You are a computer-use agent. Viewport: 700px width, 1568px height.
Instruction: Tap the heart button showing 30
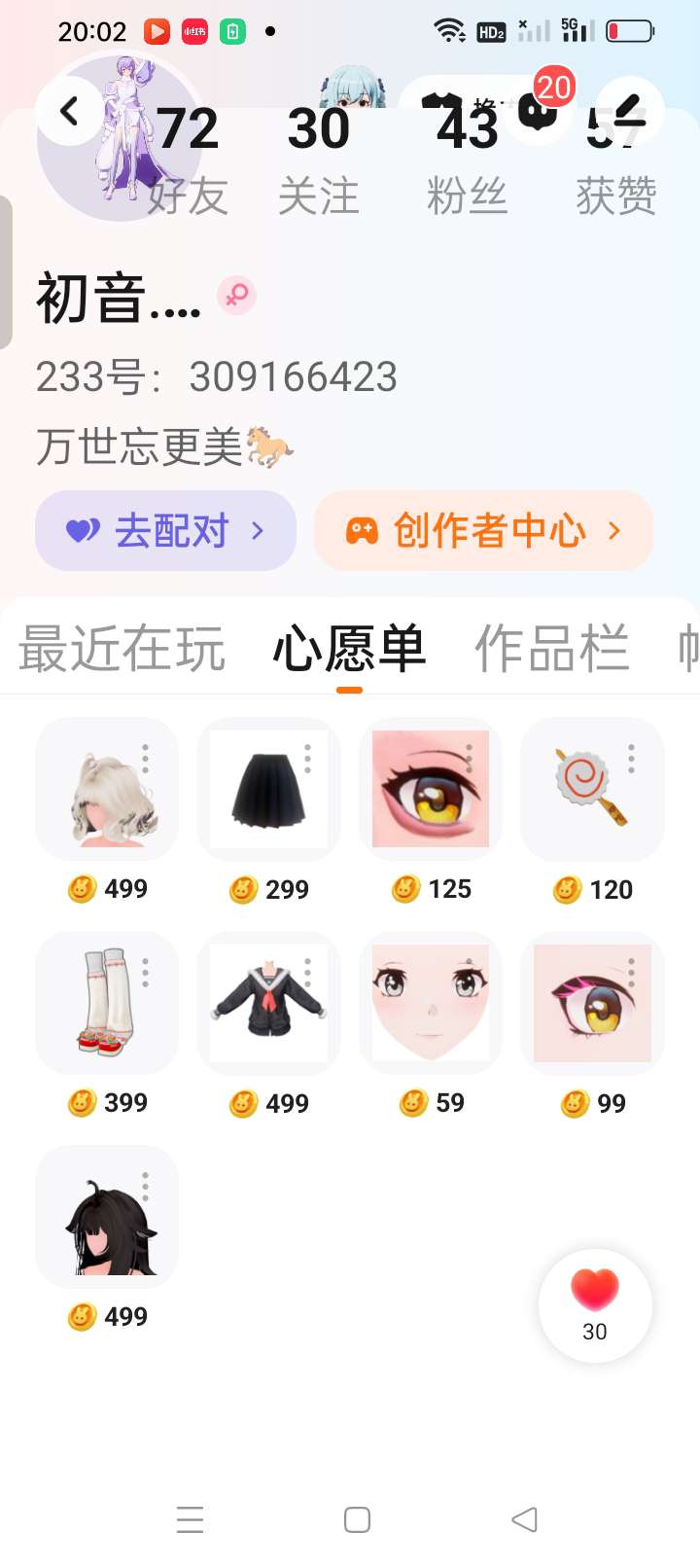coord(595,1305)
